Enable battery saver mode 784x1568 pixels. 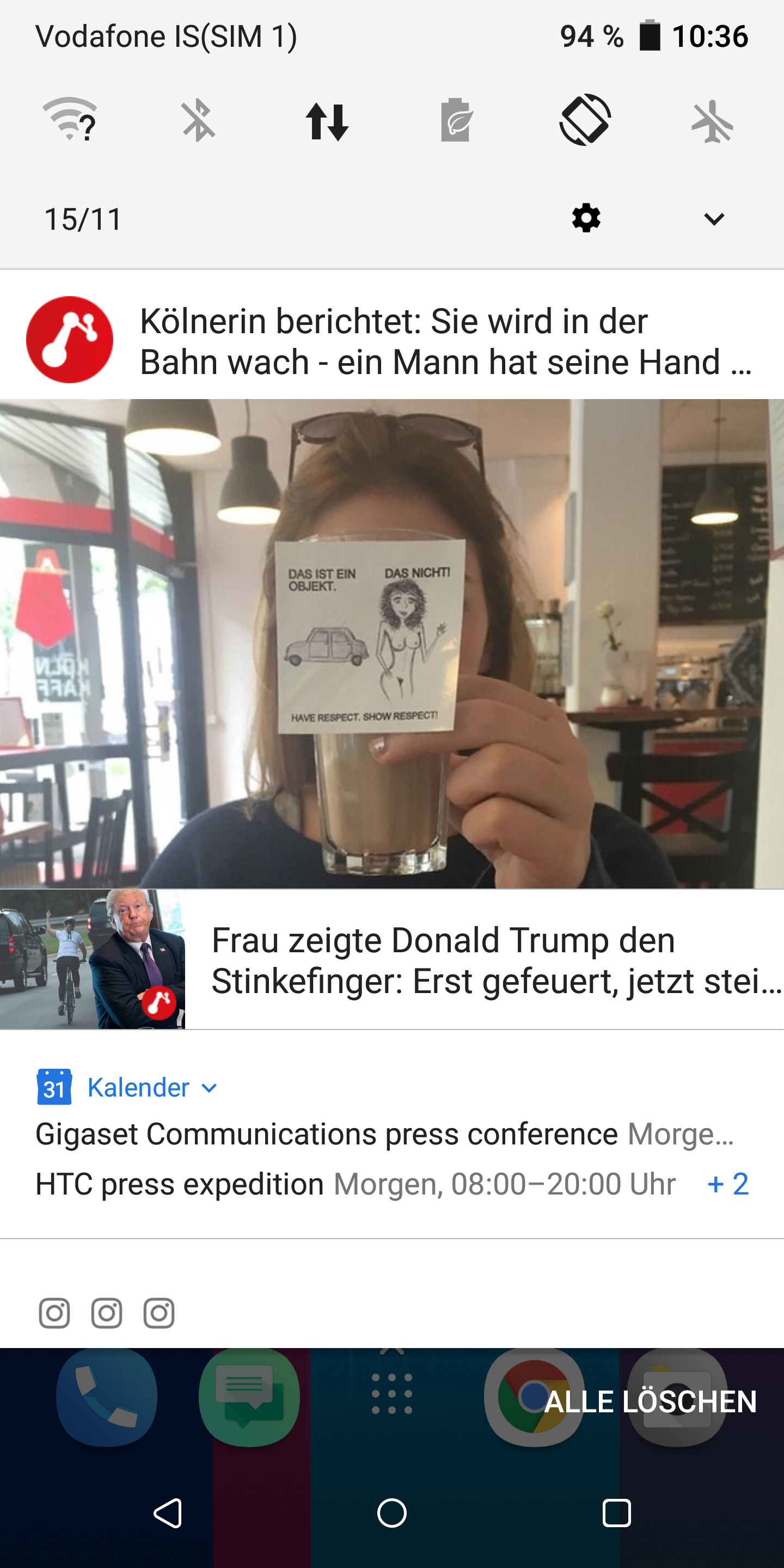[x=456, y=120]
